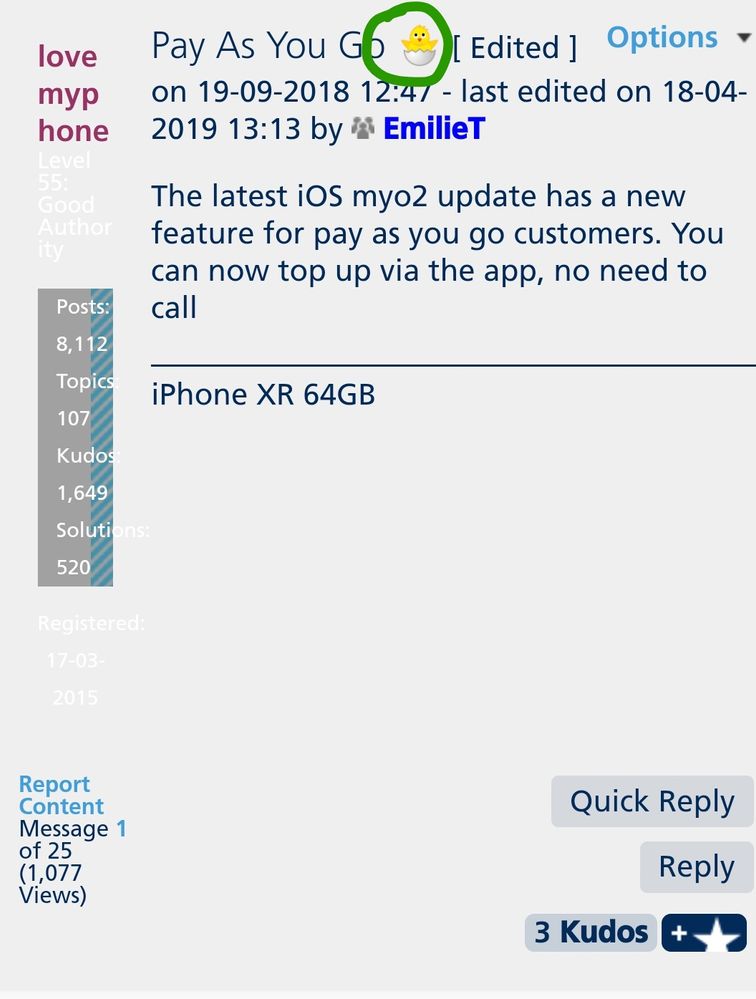Tap the Reply button
This screenshot has width=756, height=999.
point(696,866)
